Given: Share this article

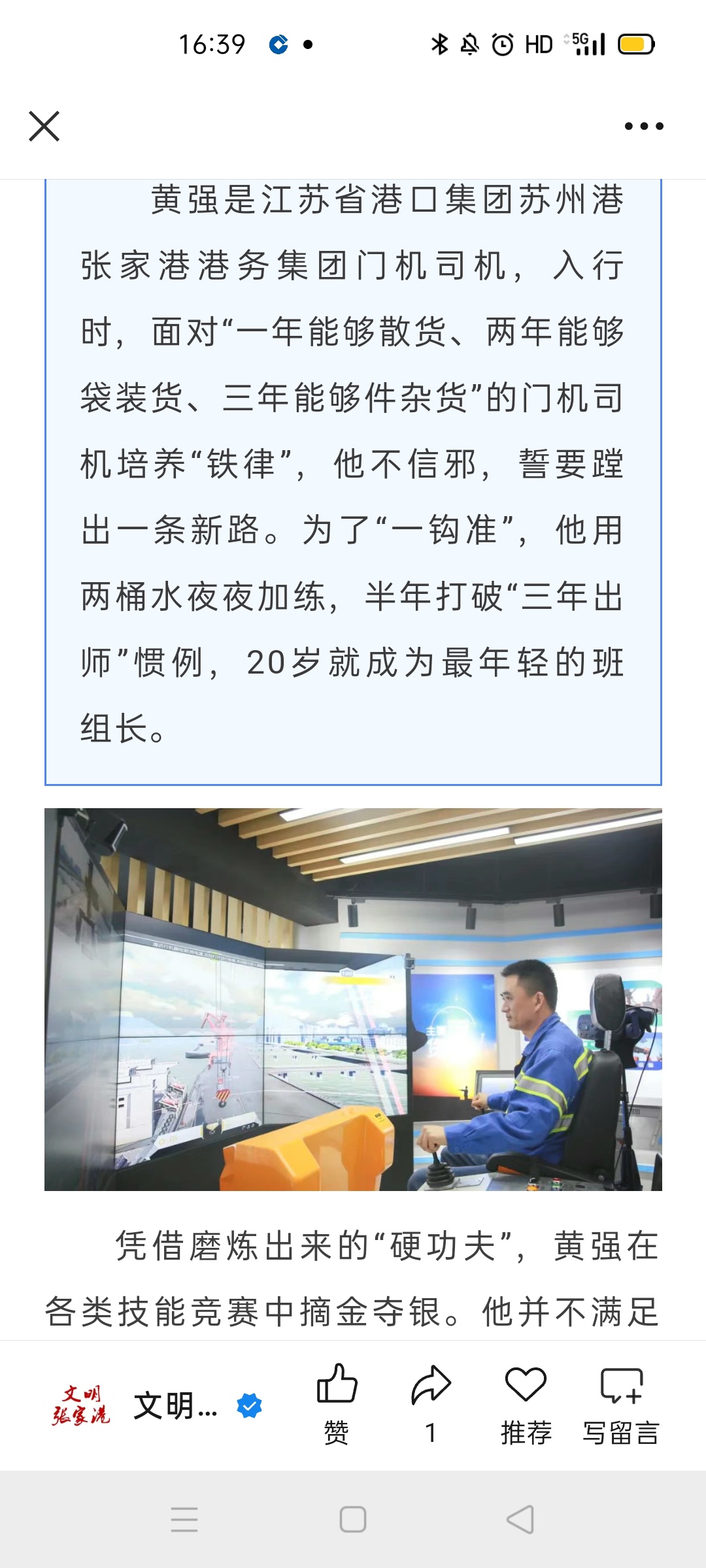Looking at the screenshot, I should click(431, 1403).
